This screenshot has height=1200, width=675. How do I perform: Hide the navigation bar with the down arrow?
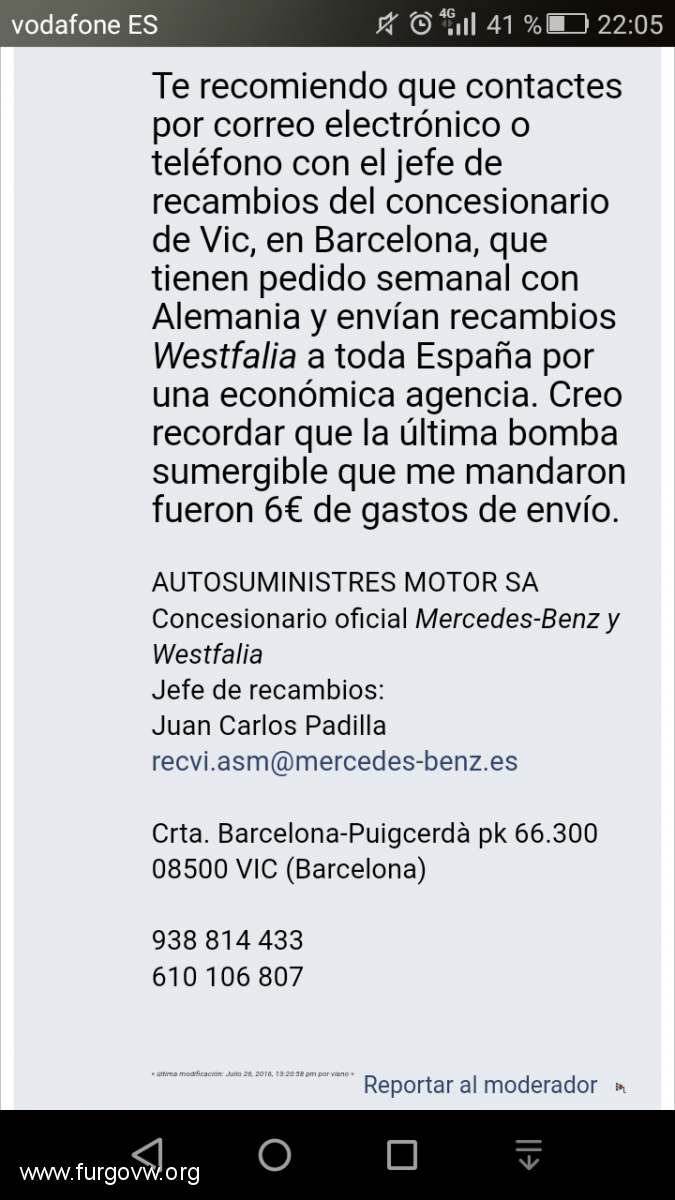coord(529,1155)
